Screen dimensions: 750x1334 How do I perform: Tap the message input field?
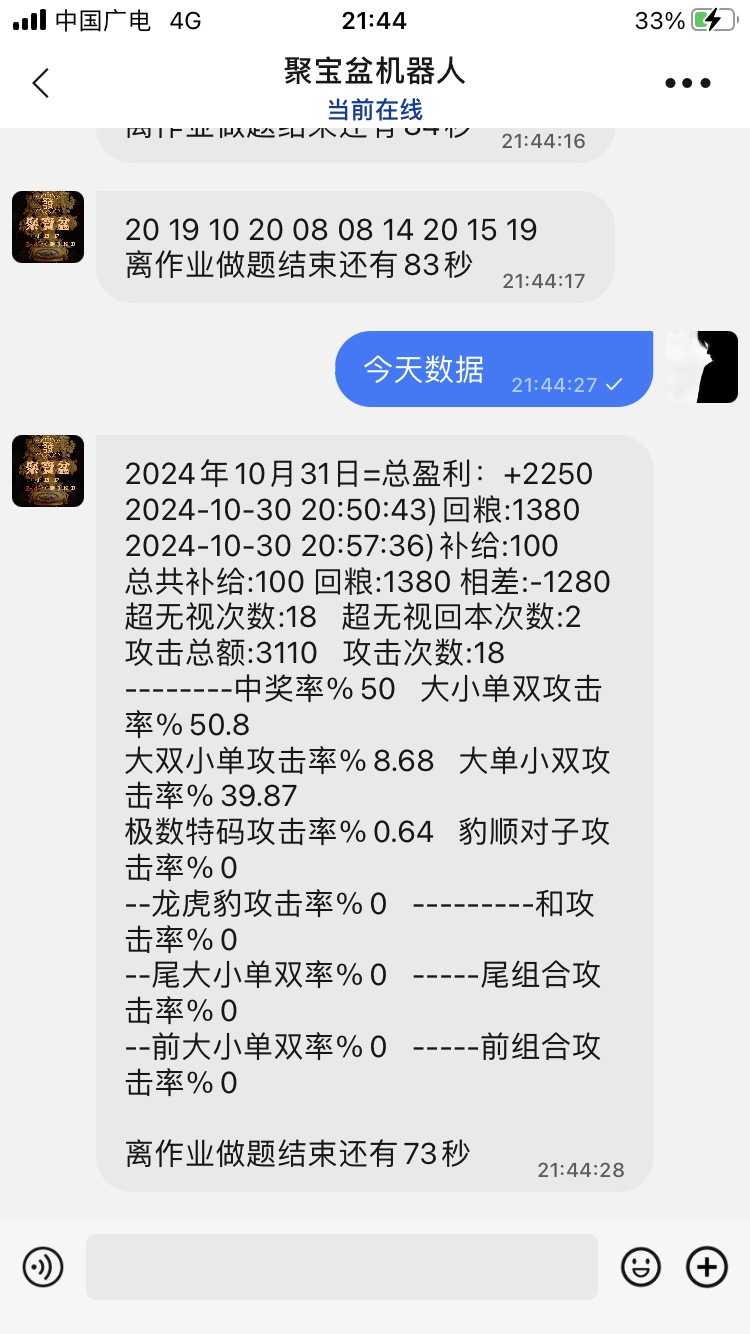click(x=341, y=1267)
